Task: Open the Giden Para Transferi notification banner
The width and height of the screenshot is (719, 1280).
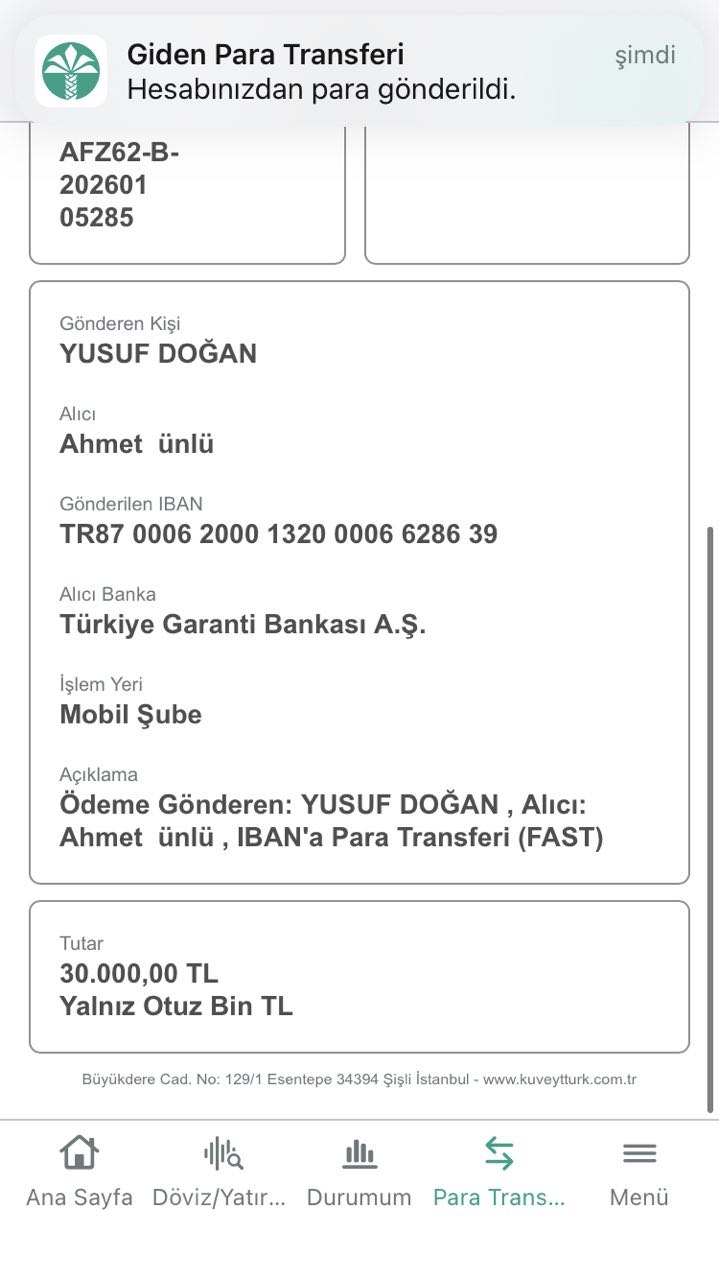Action: (x=359, y=70)
